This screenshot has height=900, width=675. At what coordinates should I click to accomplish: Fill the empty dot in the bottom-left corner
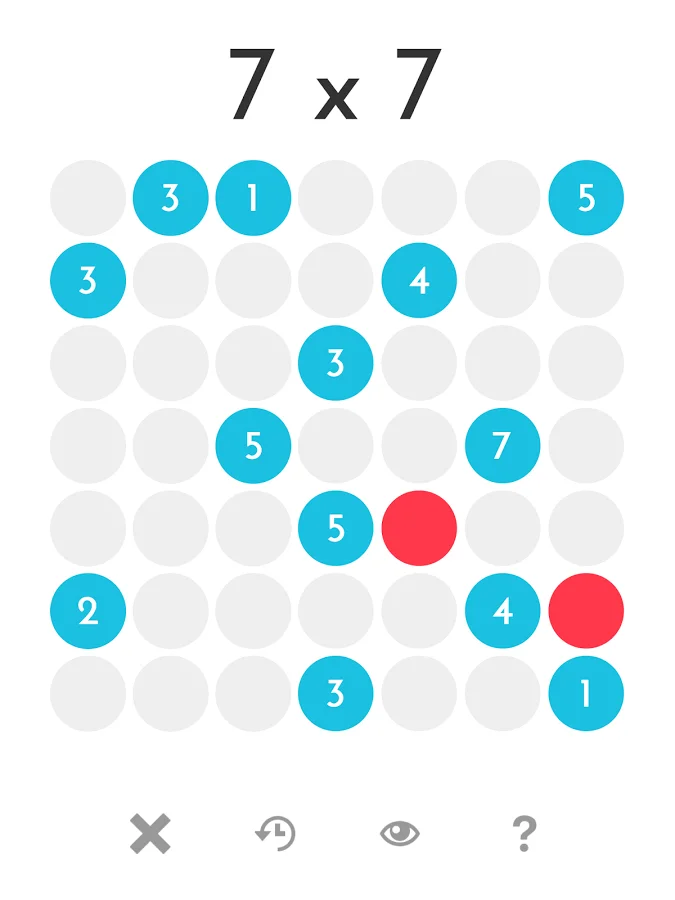[88, 694]
